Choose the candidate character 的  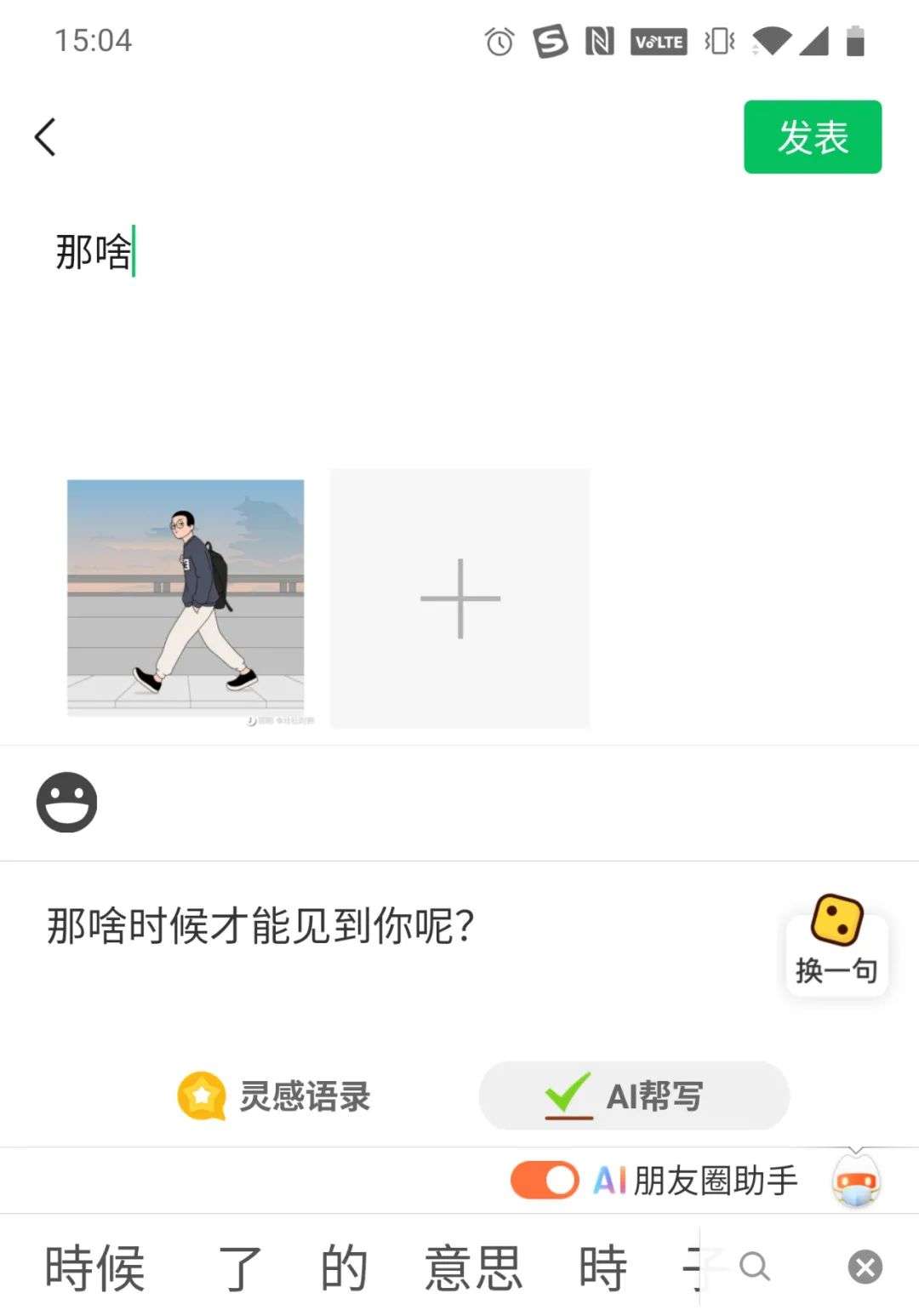(x=344, y=1267)
